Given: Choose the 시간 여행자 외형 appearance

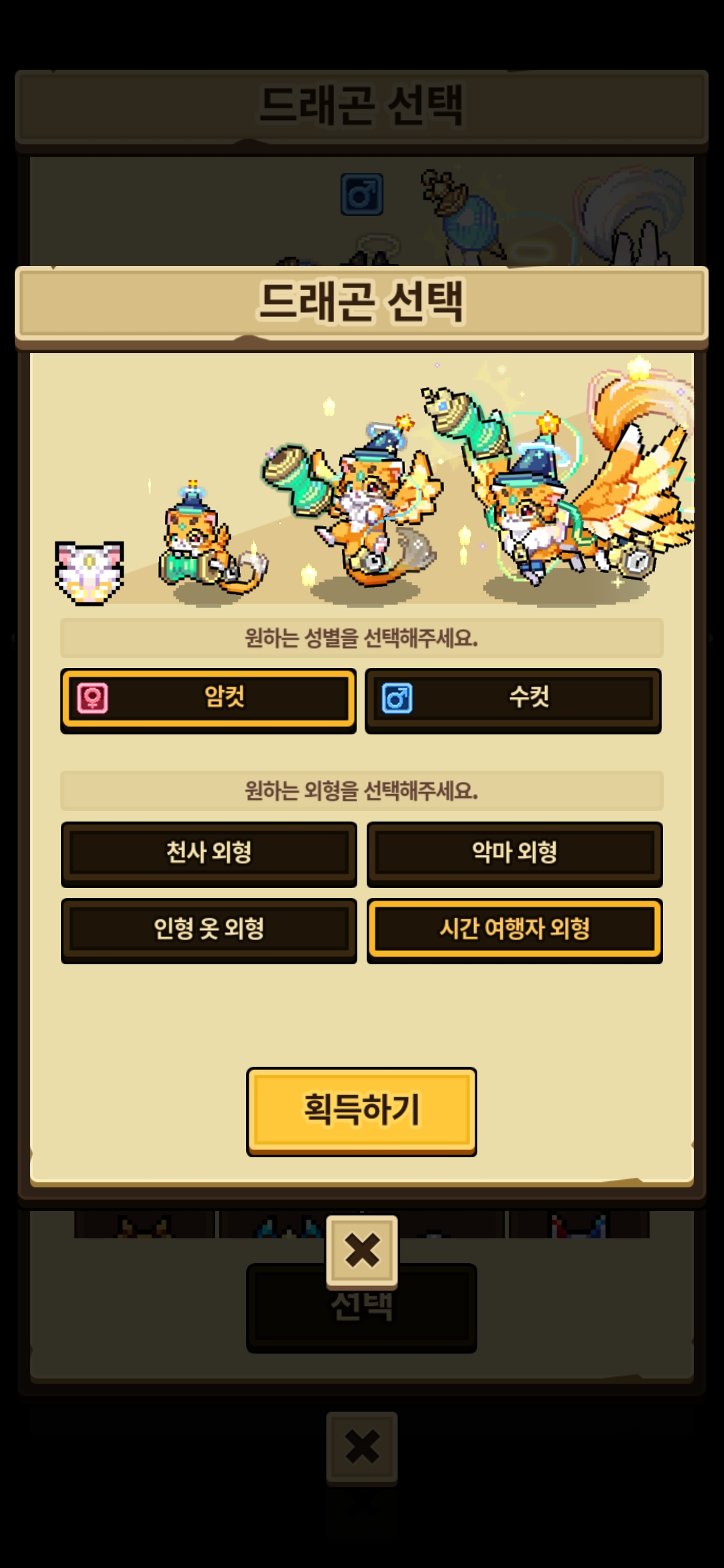Looking at the screenshot, I should pyautogui.click(x=514, y=929).
